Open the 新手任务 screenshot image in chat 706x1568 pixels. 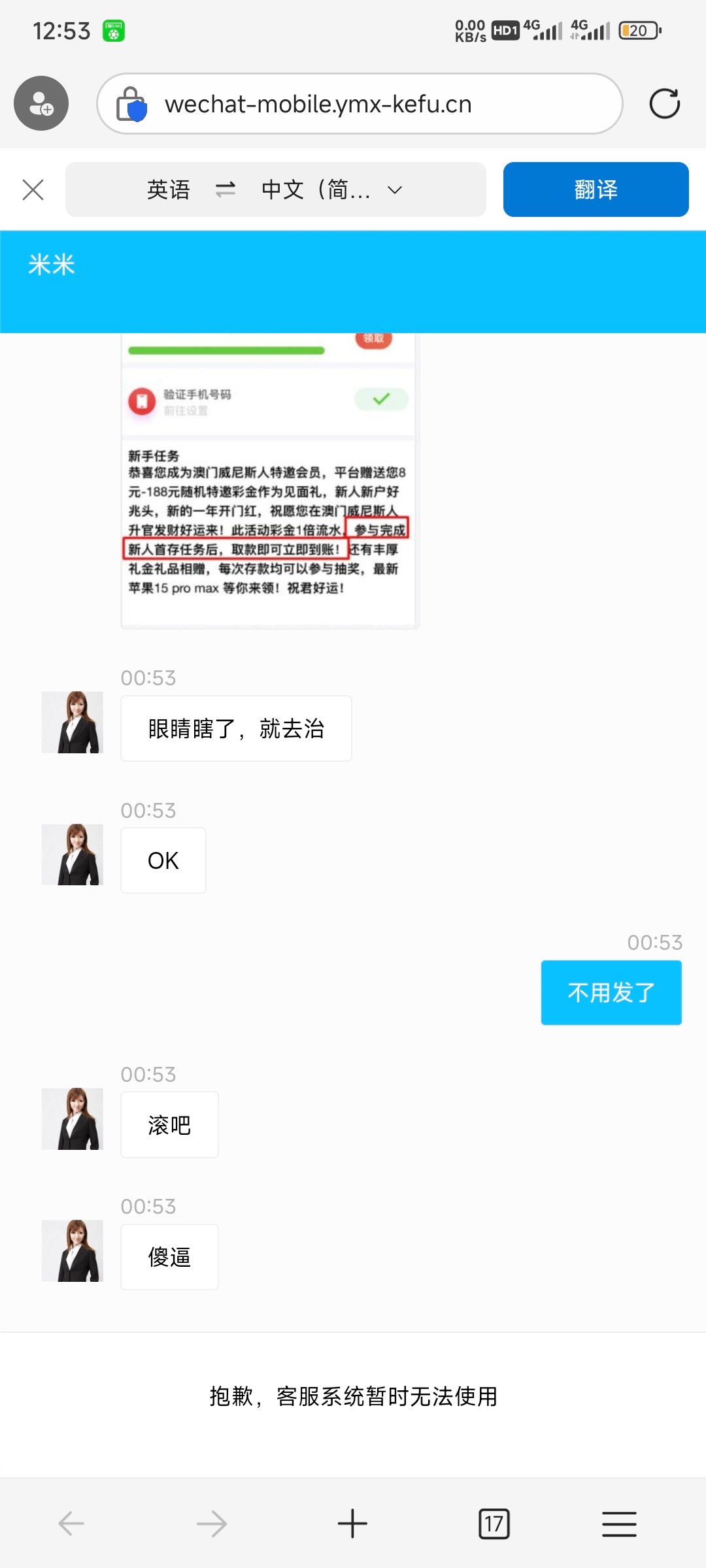click(x=269, y=483)
